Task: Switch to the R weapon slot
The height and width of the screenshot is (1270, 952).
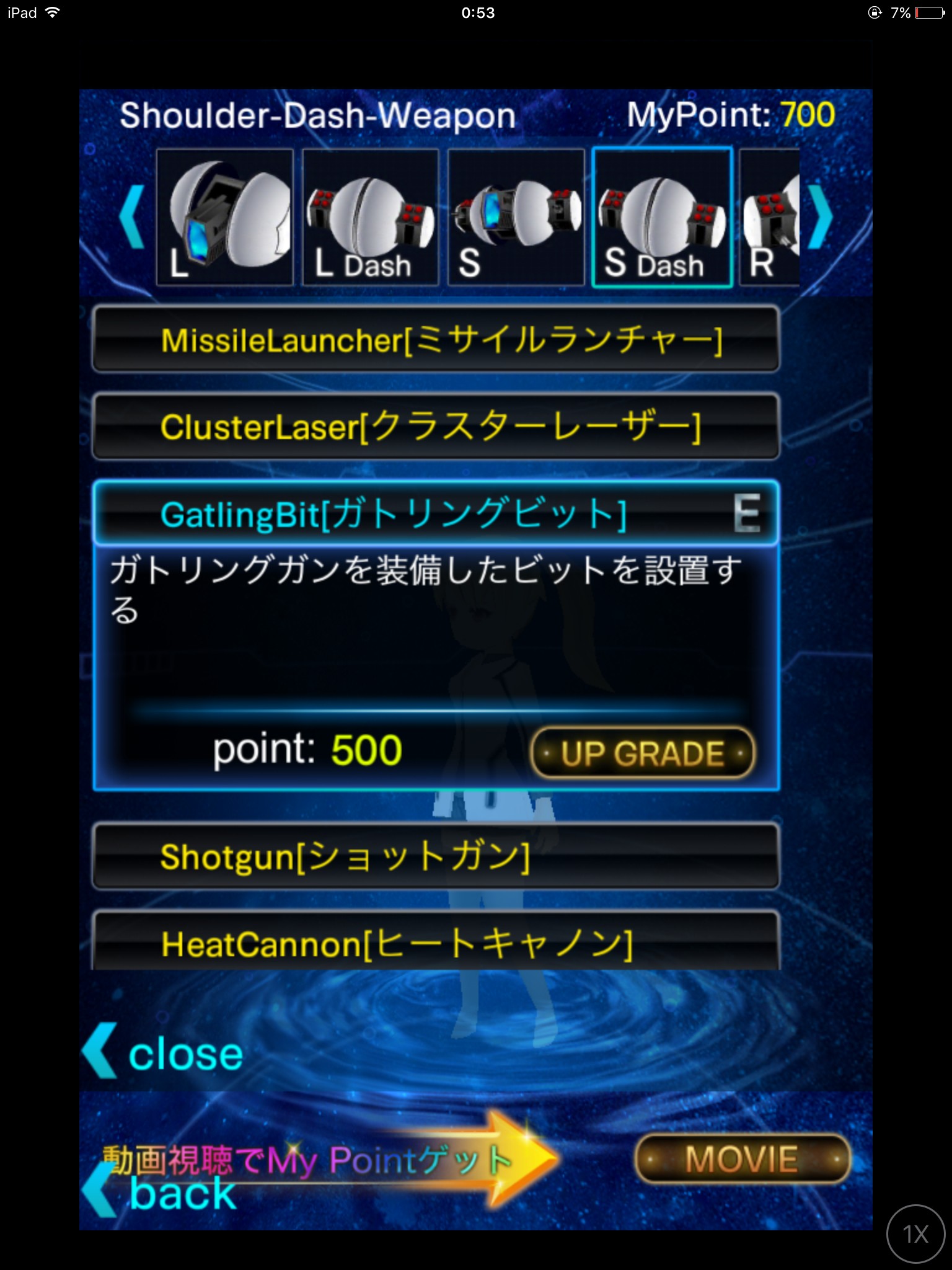Action: pyautogui.click(x=770, y=217)
